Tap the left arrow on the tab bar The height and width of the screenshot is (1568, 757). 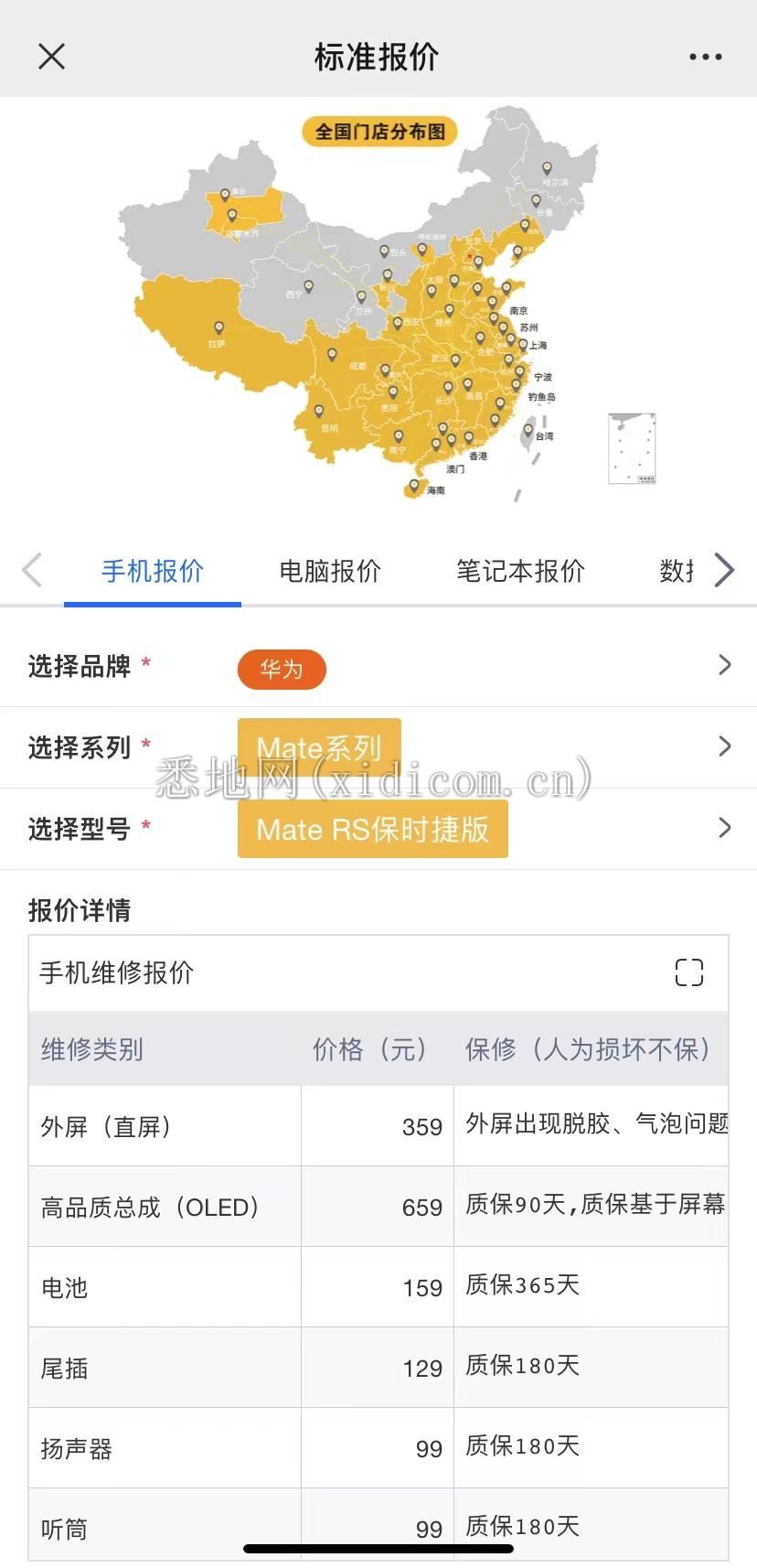click(x=33, y=570)
